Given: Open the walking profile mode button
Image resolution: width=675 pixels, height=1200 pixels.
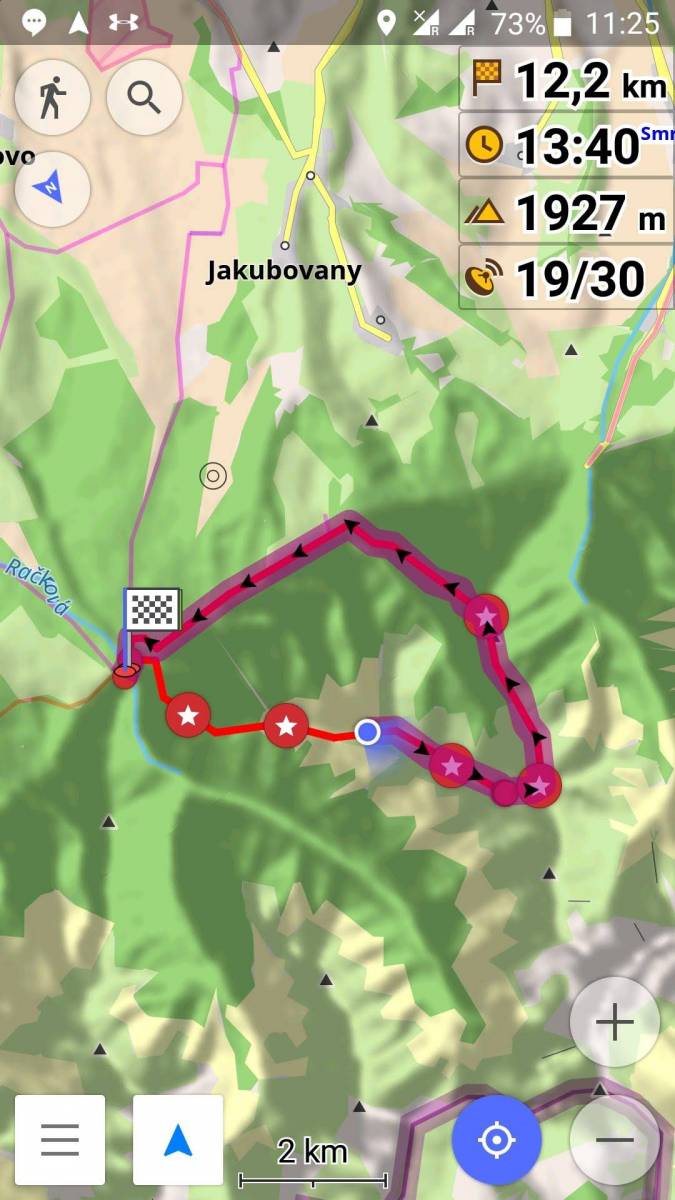Looking at the screenshot, I should (x=52, y=97).
